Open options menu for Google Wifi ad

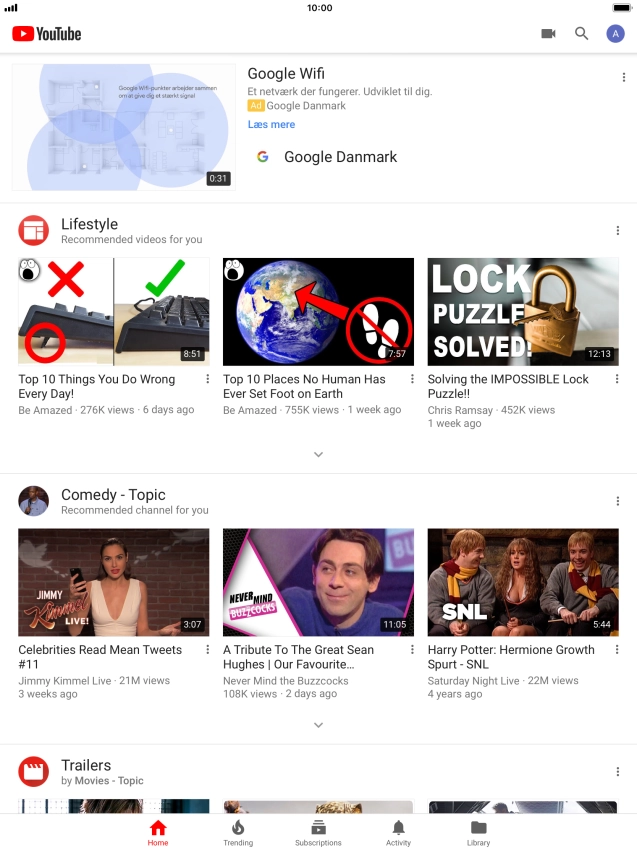[x=624, y=77]
